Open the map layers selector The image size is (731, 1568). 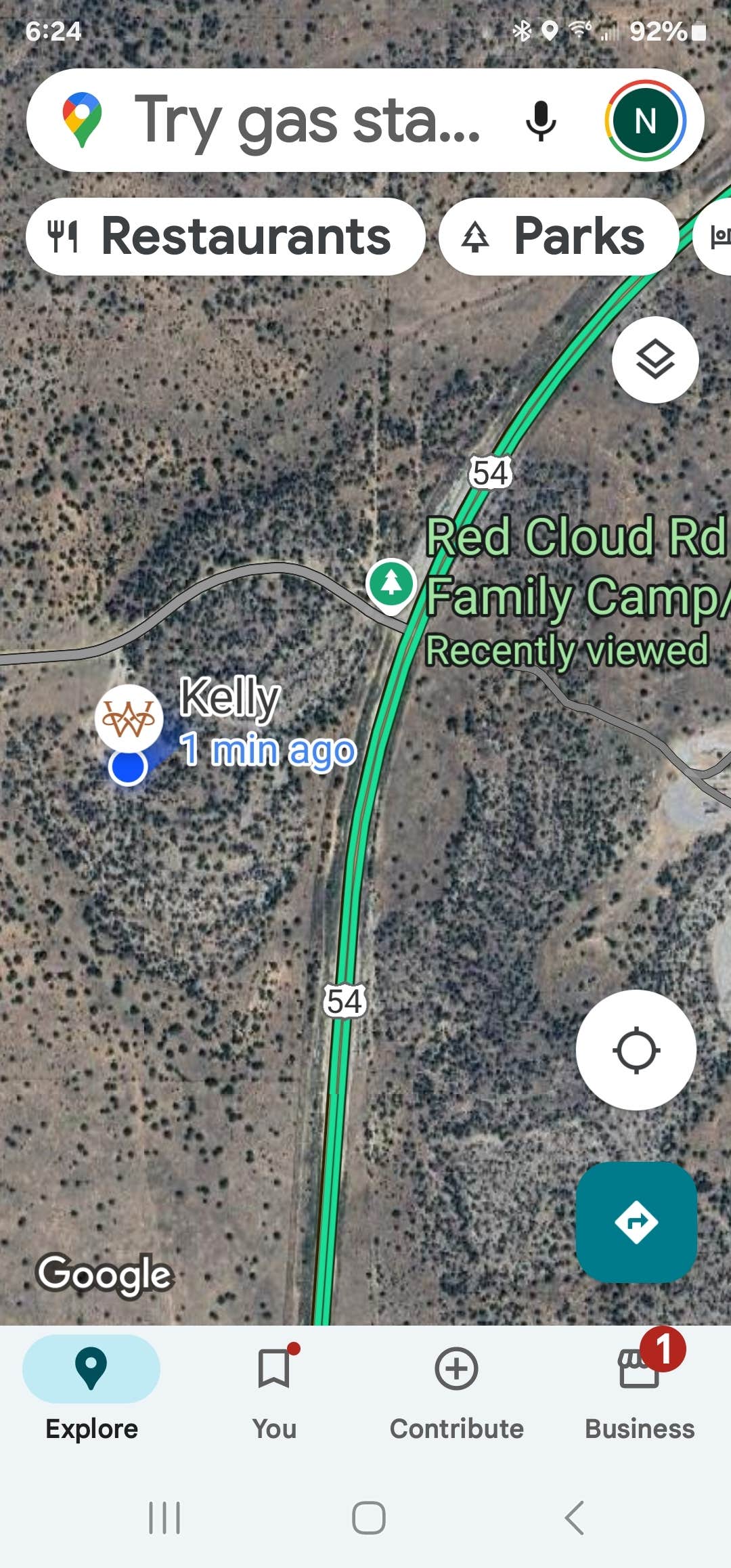pyautogui.click(x=655, y=360)
